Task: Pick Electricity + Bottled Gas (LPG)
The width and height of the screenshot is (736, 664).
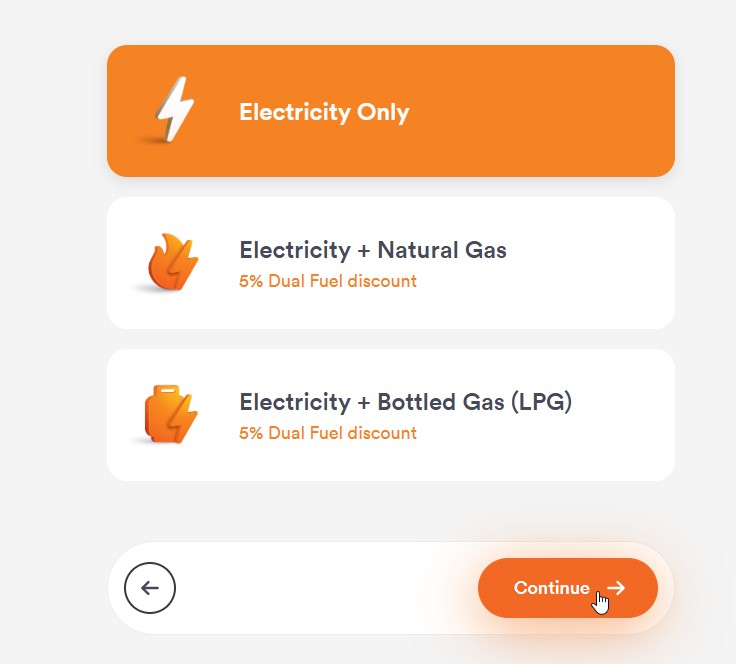Action: 390,415
